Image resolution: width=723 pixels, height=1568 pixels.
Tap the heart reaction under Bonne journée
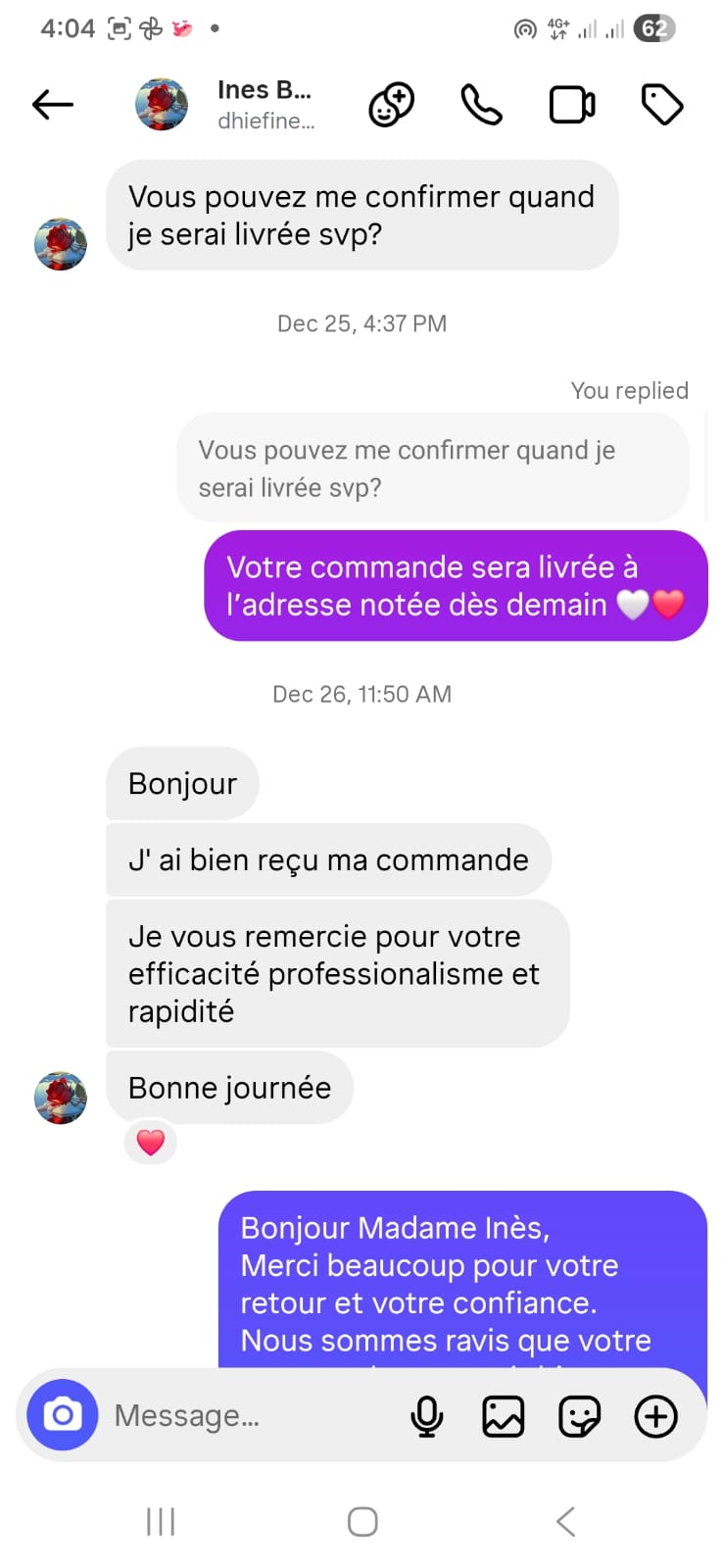[151, 1143]
